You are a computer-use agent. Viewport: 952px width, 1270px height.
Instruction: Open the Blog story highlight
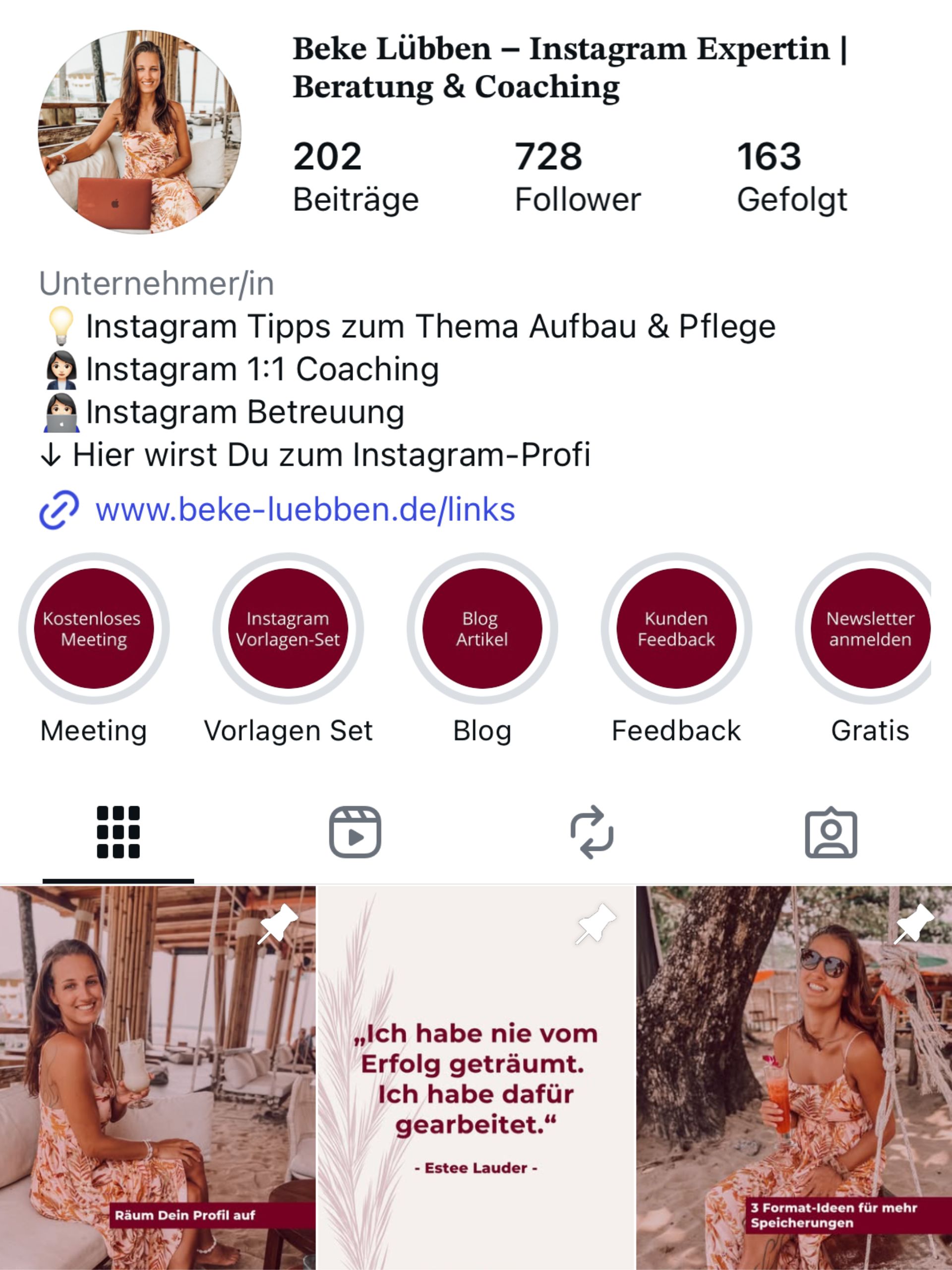click(482, 629)
